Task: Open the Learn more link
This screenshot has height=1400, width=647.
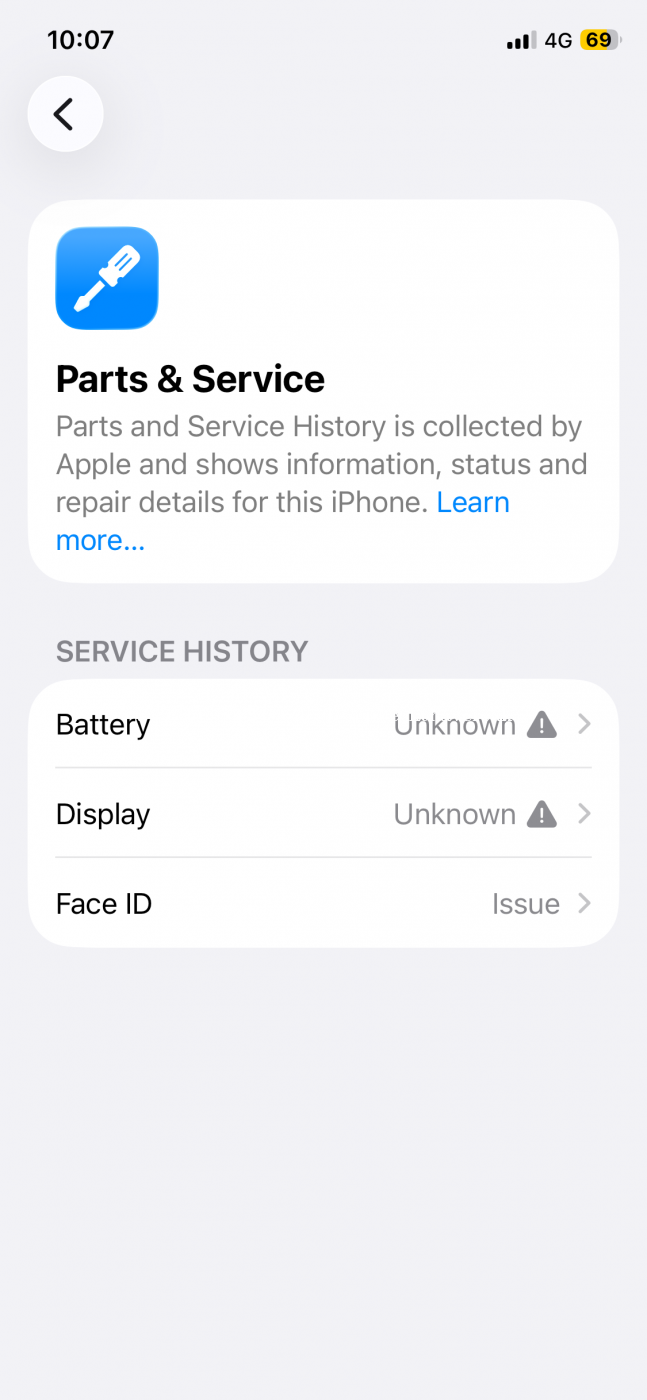Action: 473,503
